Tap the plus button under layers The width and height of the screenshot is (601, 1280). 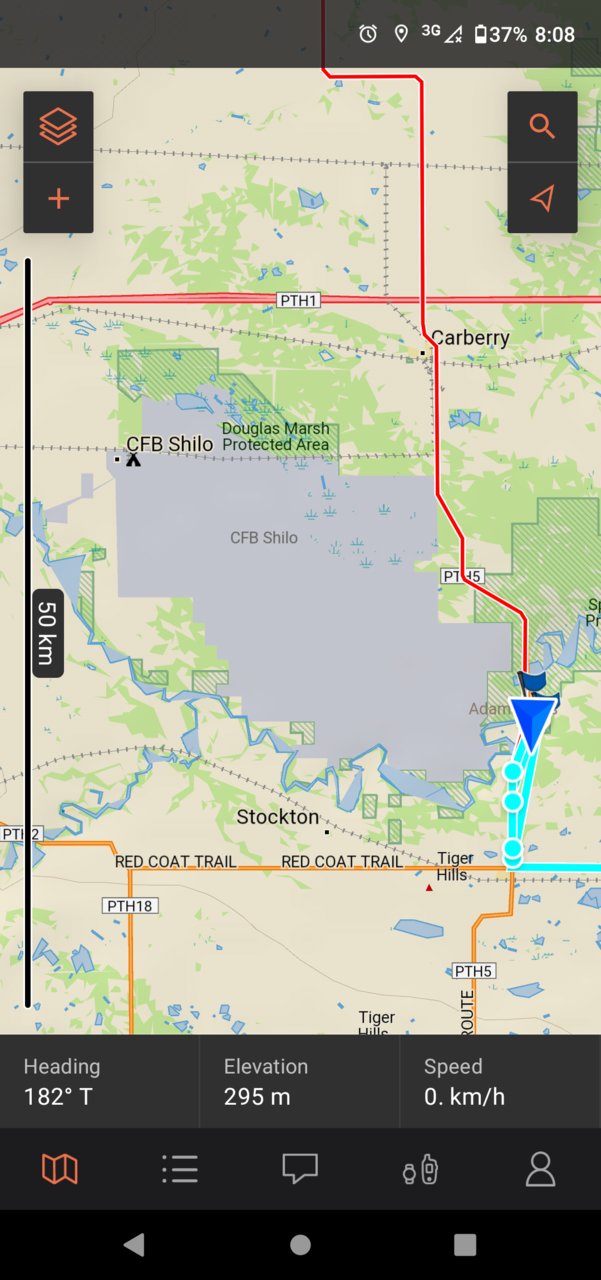pyautogui.click(x=58, y=198)
